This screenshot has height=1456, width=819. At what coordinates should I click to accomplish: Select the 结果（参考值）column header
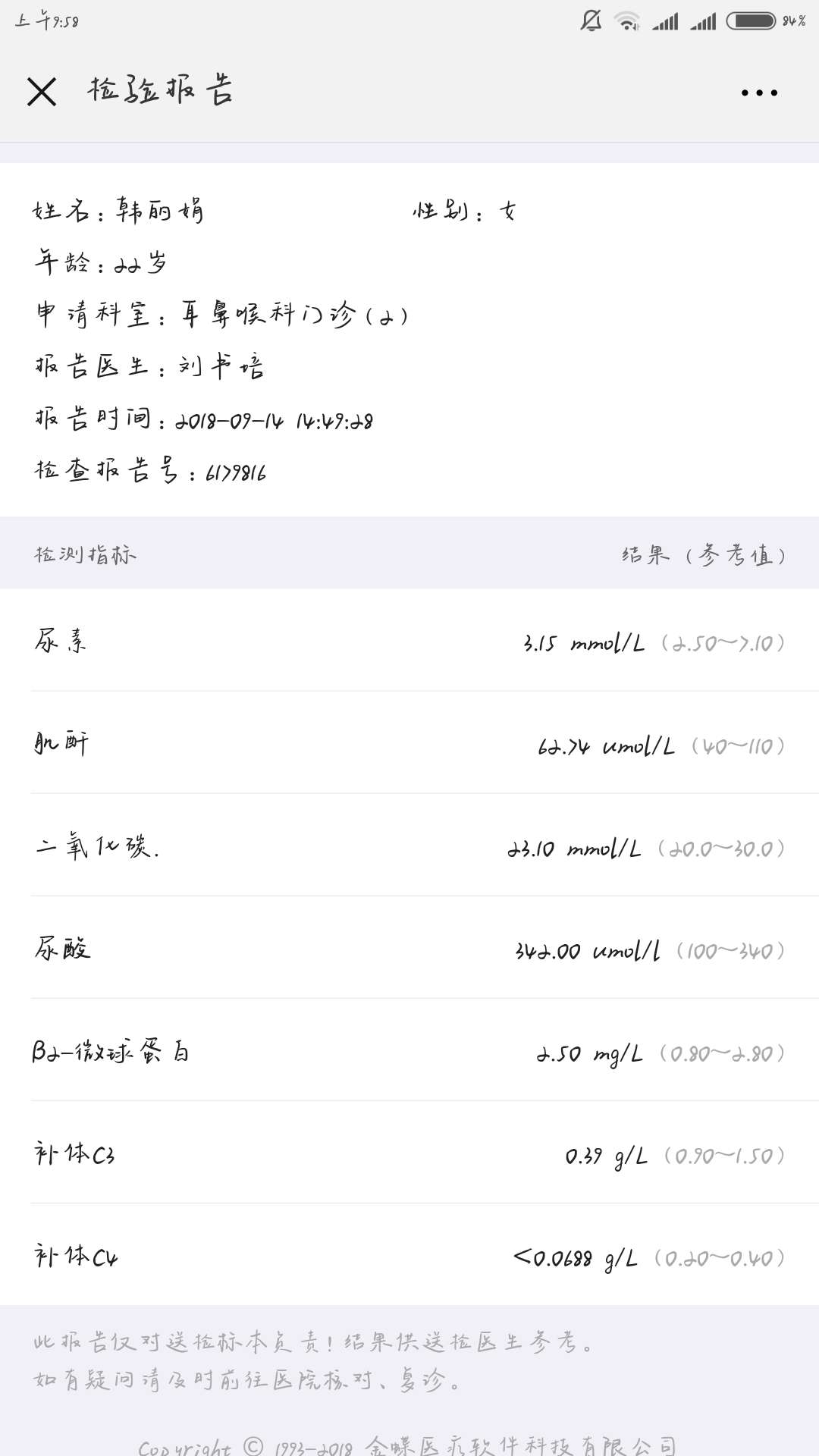coord(701,555)
